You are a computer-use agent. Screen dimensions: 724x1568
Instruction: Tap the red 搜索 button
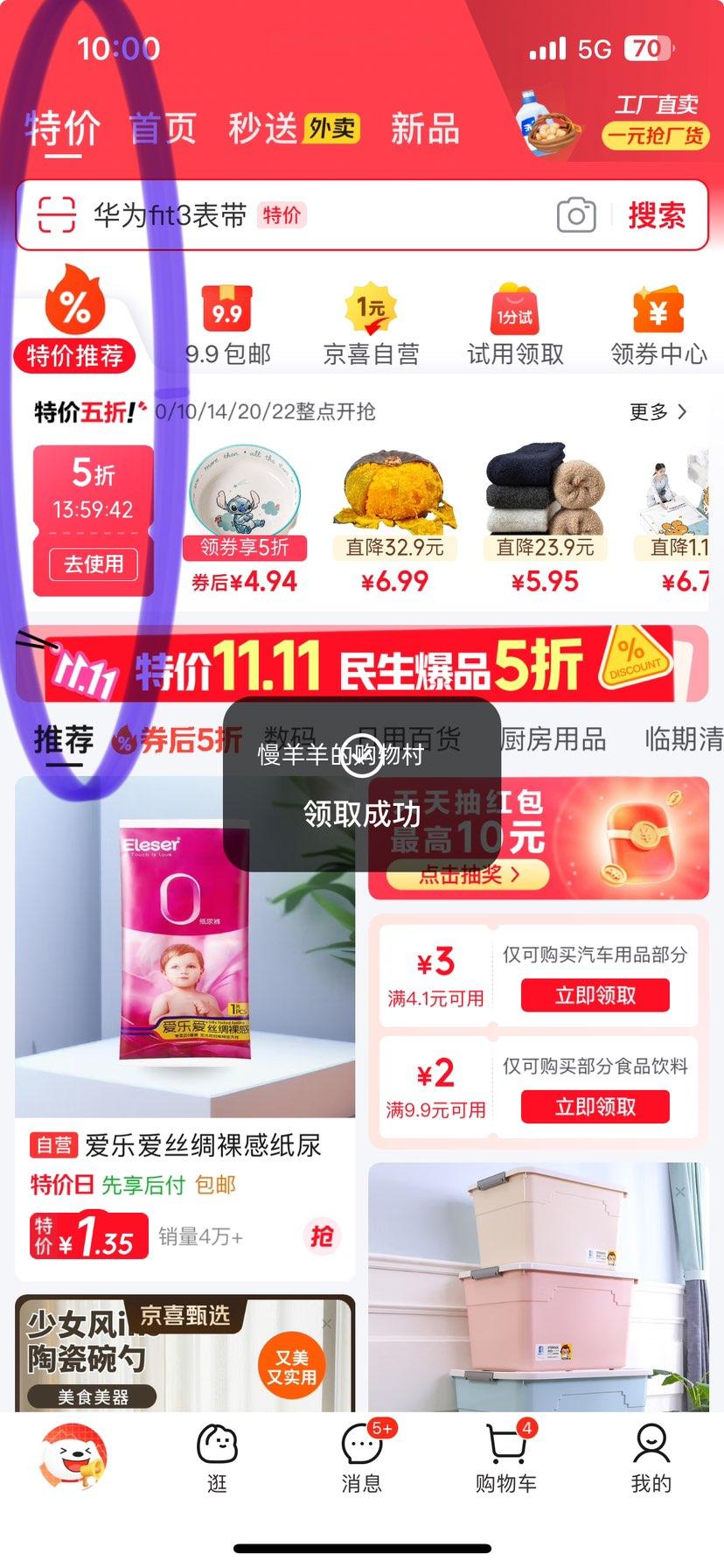pos(657,215)
